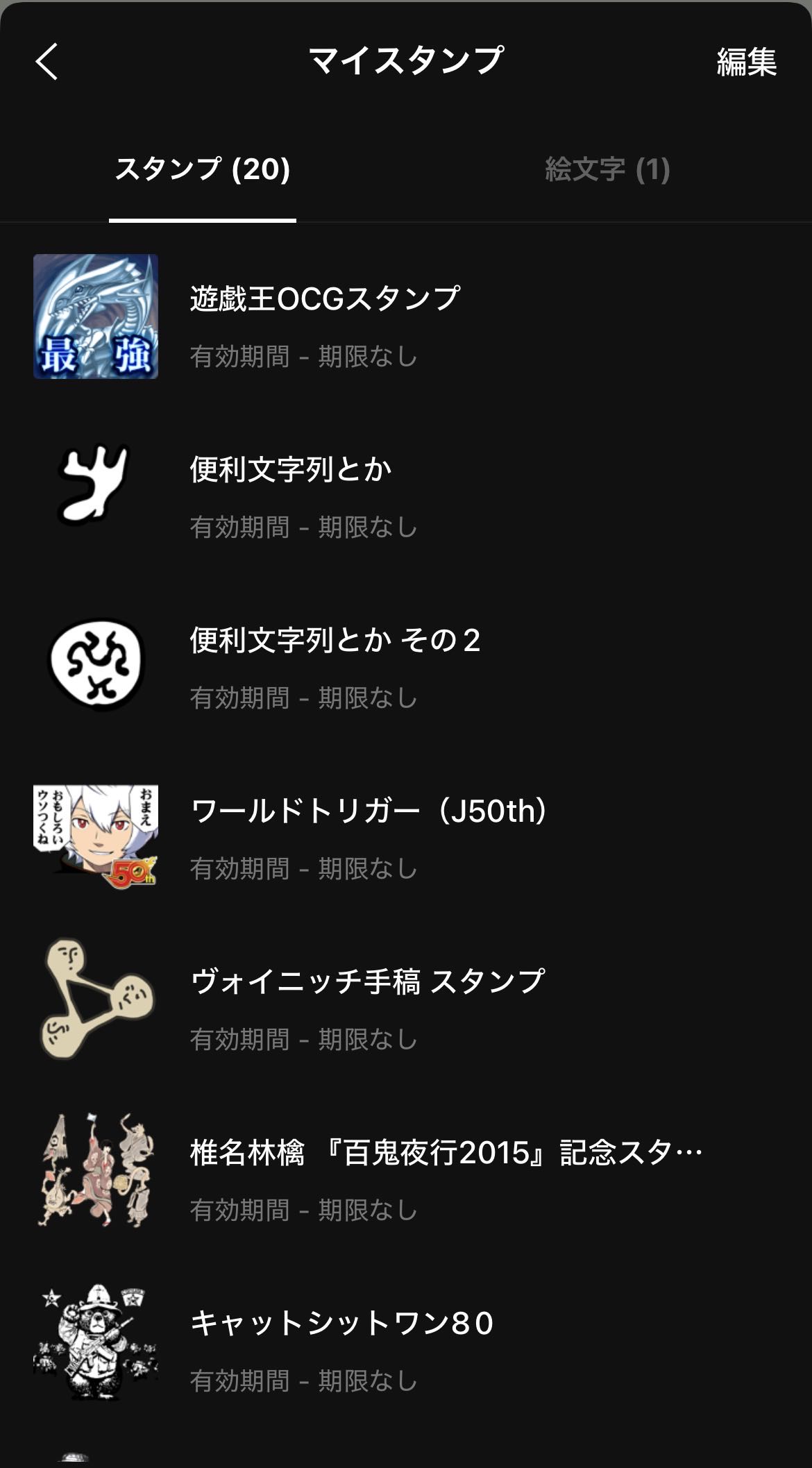This screenshot has width=812, height=1468.
Task: Select the スタンプ (20) tab
Action: point(203,169)
